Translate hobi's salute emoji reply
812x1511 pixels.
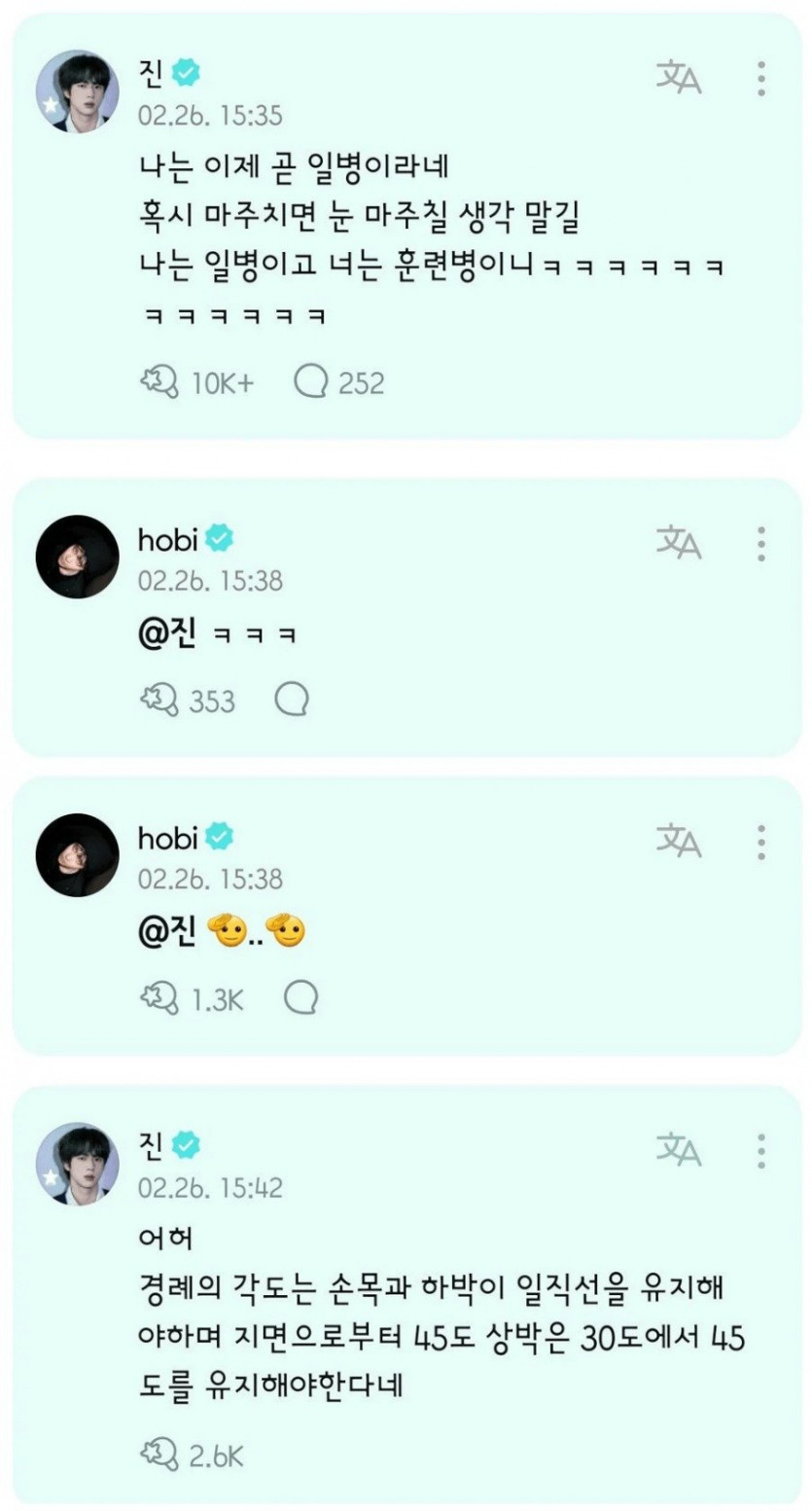(678, 841)
